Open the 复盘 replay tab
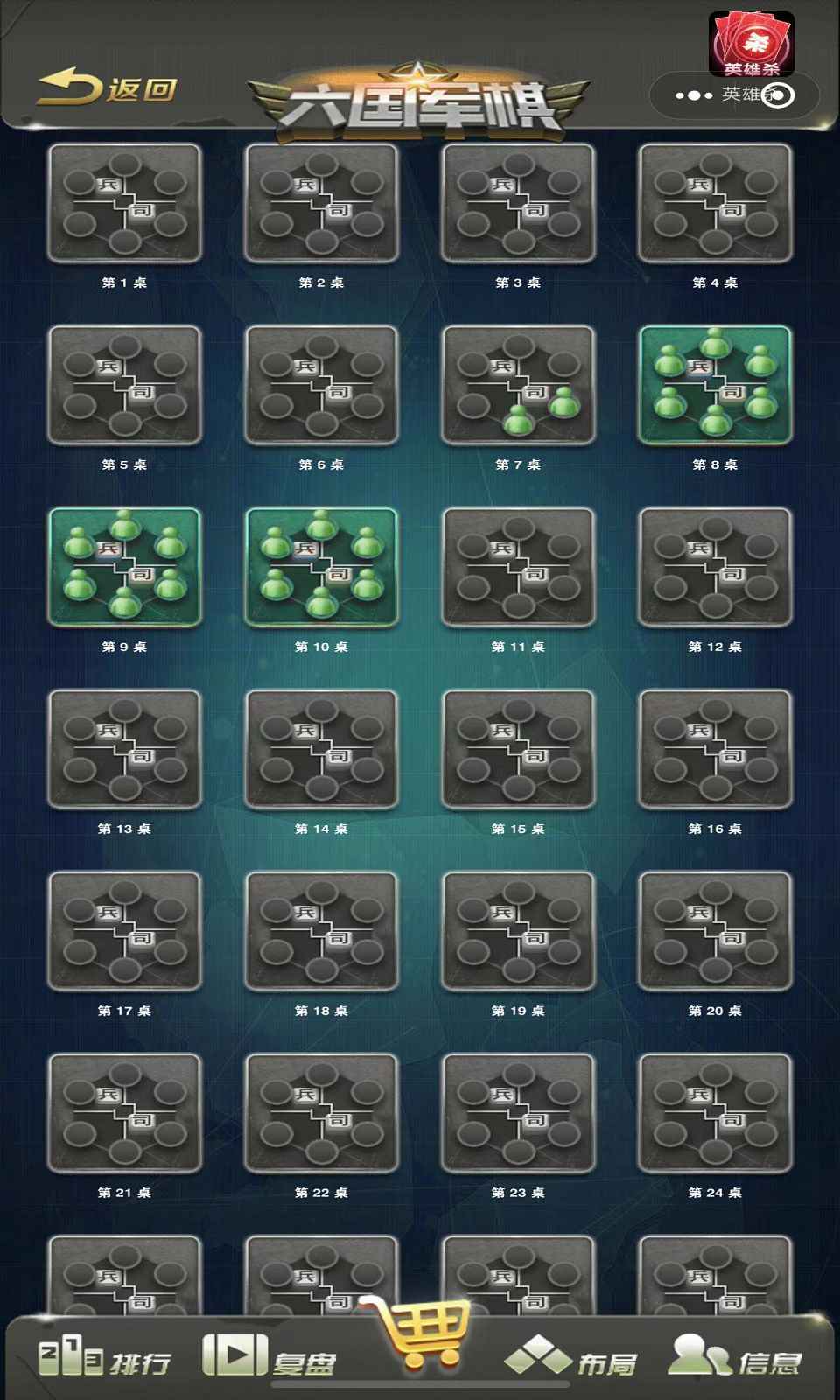Screen dimensions: 840x1400 point(269,1358)
